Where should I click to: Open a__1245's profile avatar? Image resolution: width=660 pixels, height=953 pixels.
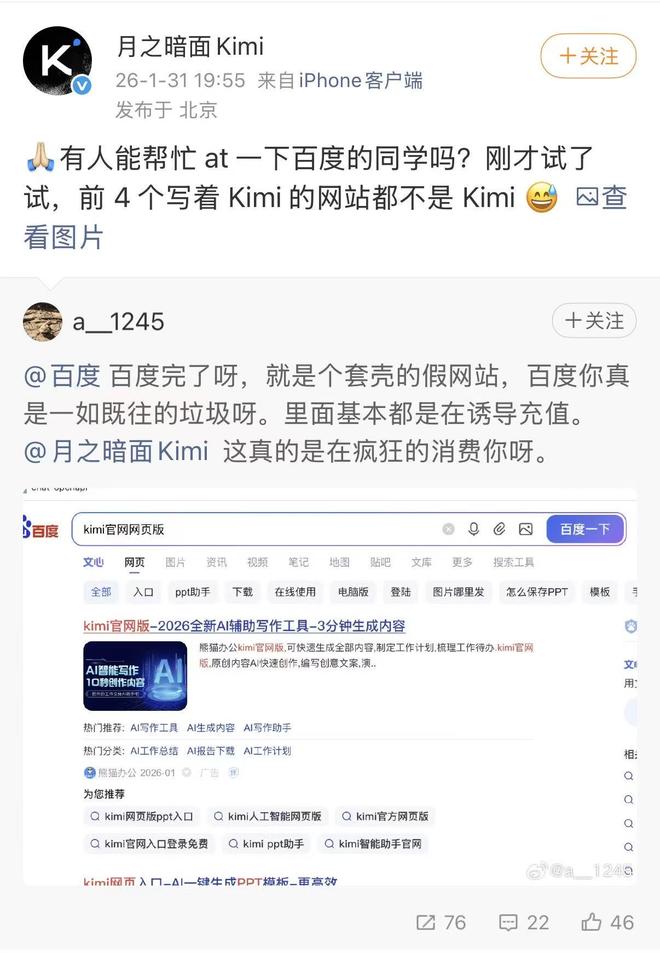[x=43, y=321]
